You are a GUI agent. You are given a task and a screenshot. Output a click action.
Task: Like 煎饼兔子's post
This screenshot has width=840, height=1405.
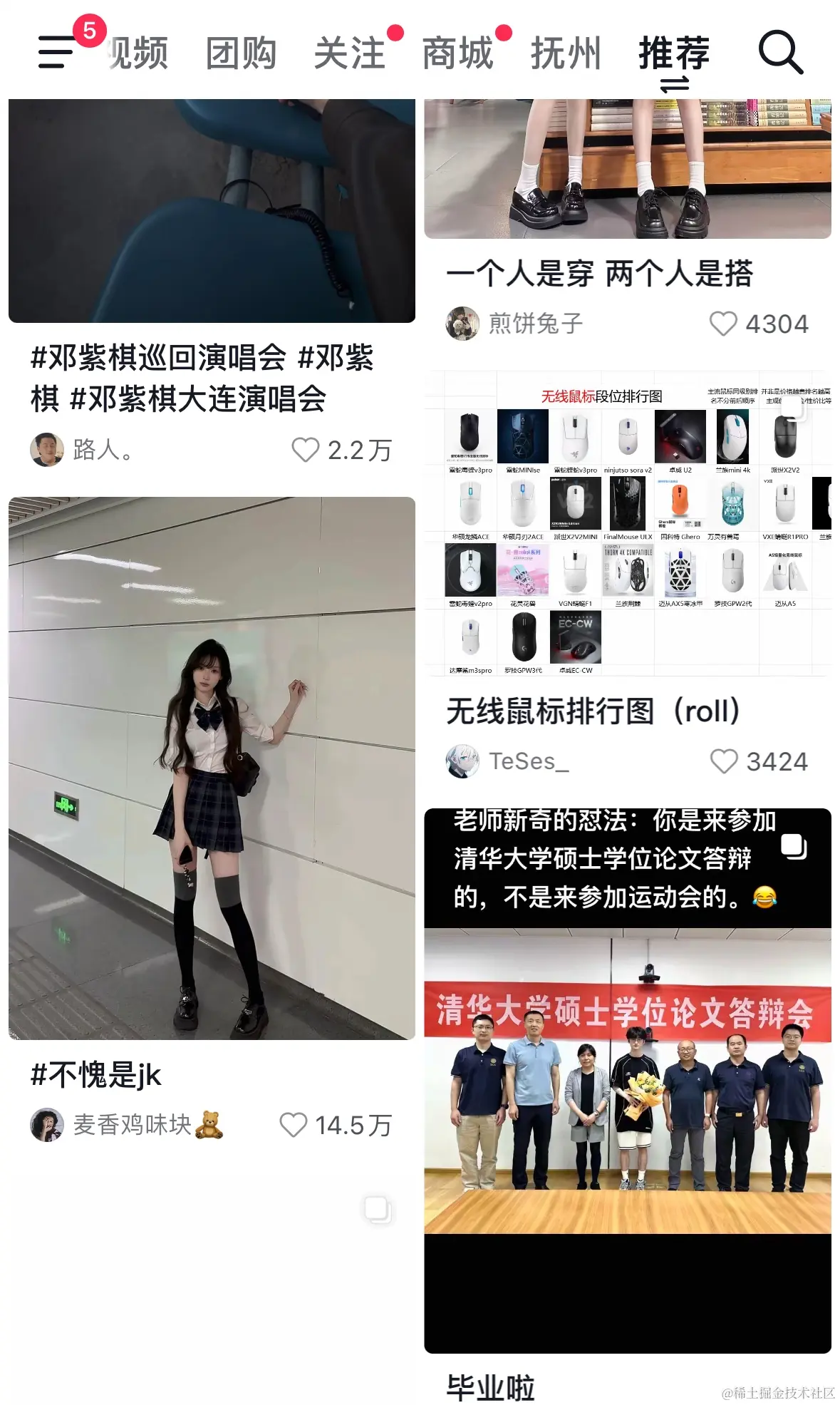[723, 324]
